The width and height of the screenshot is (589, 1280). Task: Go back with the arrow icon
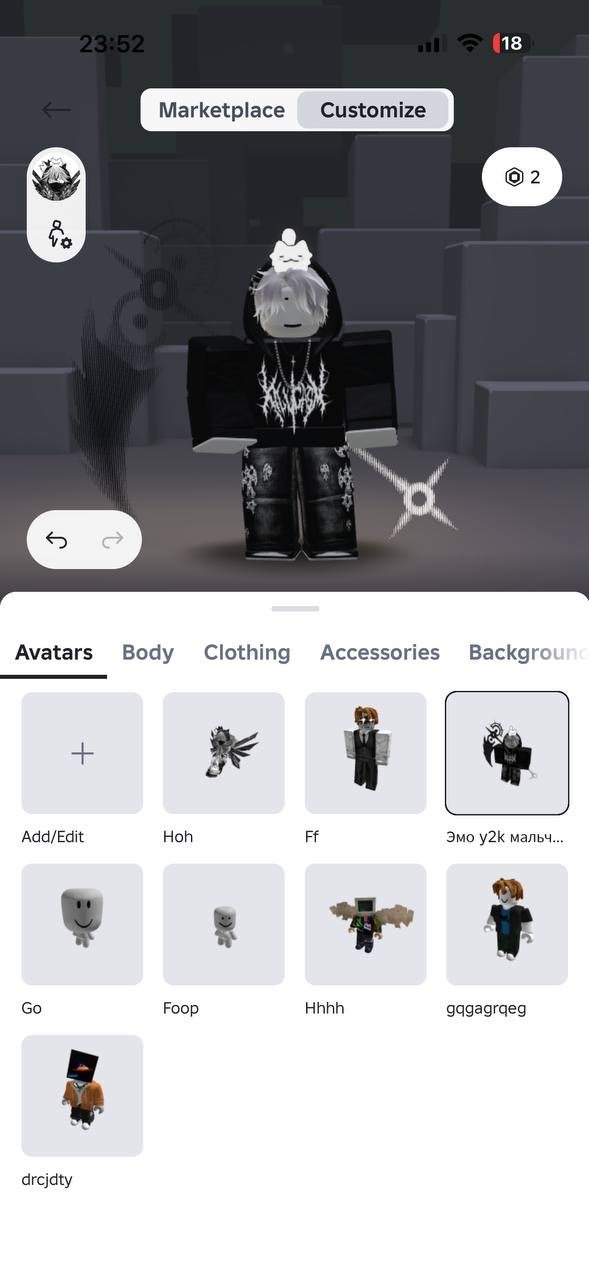(x=56, y=110)
